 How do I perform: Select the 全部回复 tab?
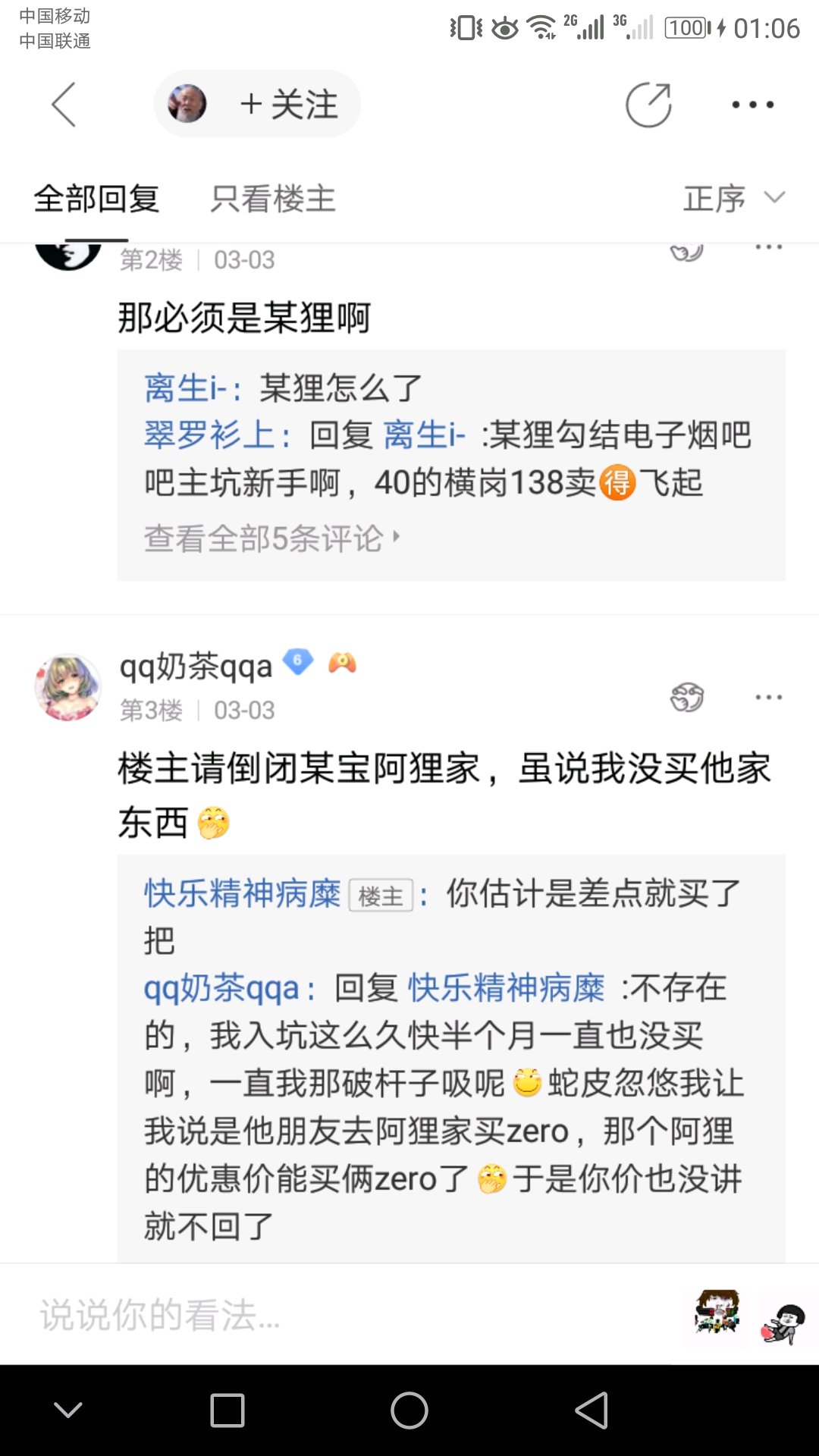96,199
